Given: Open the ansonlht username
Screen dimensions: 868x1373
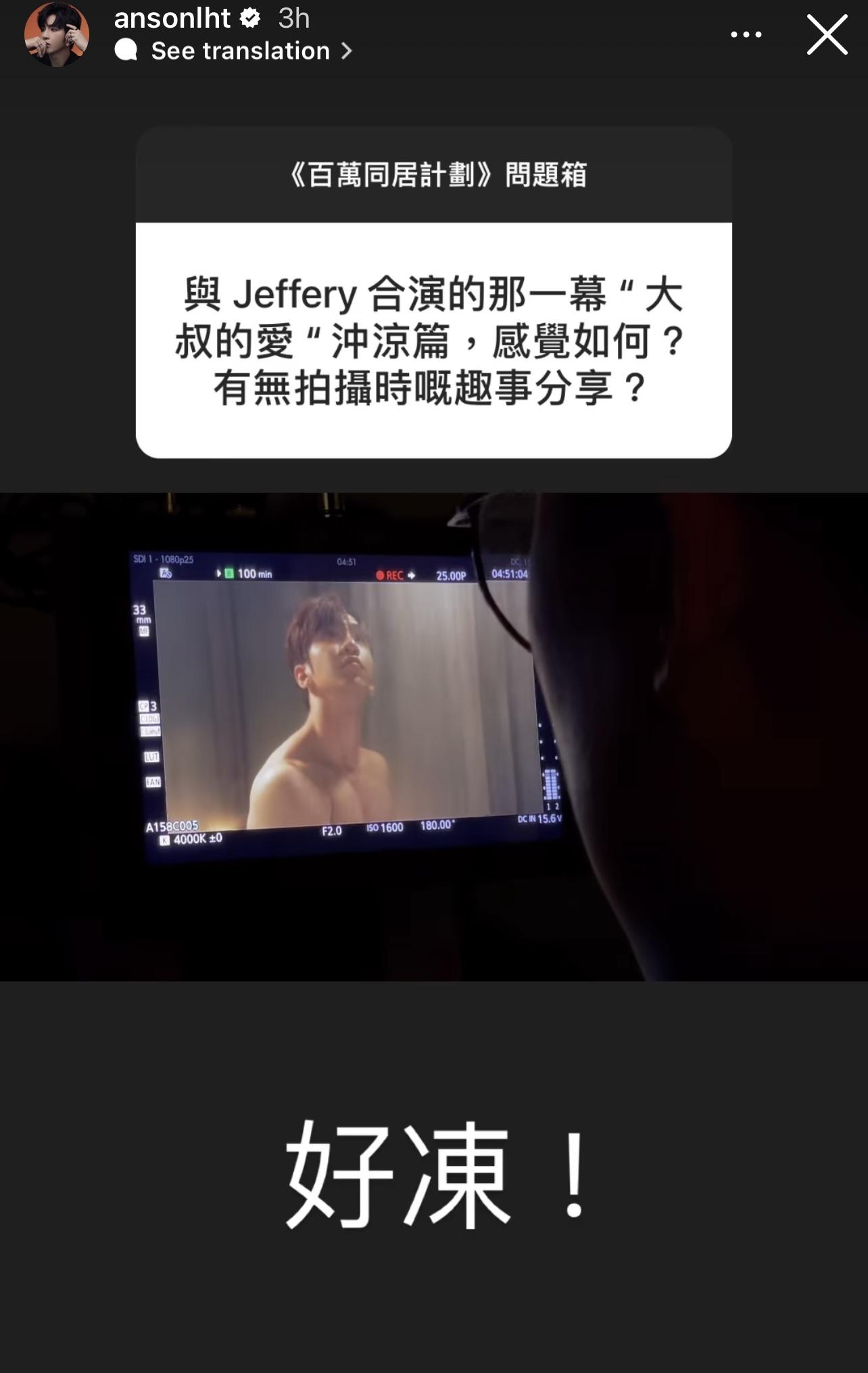Looking at the screenshot, I should click(x=172, y=18).
